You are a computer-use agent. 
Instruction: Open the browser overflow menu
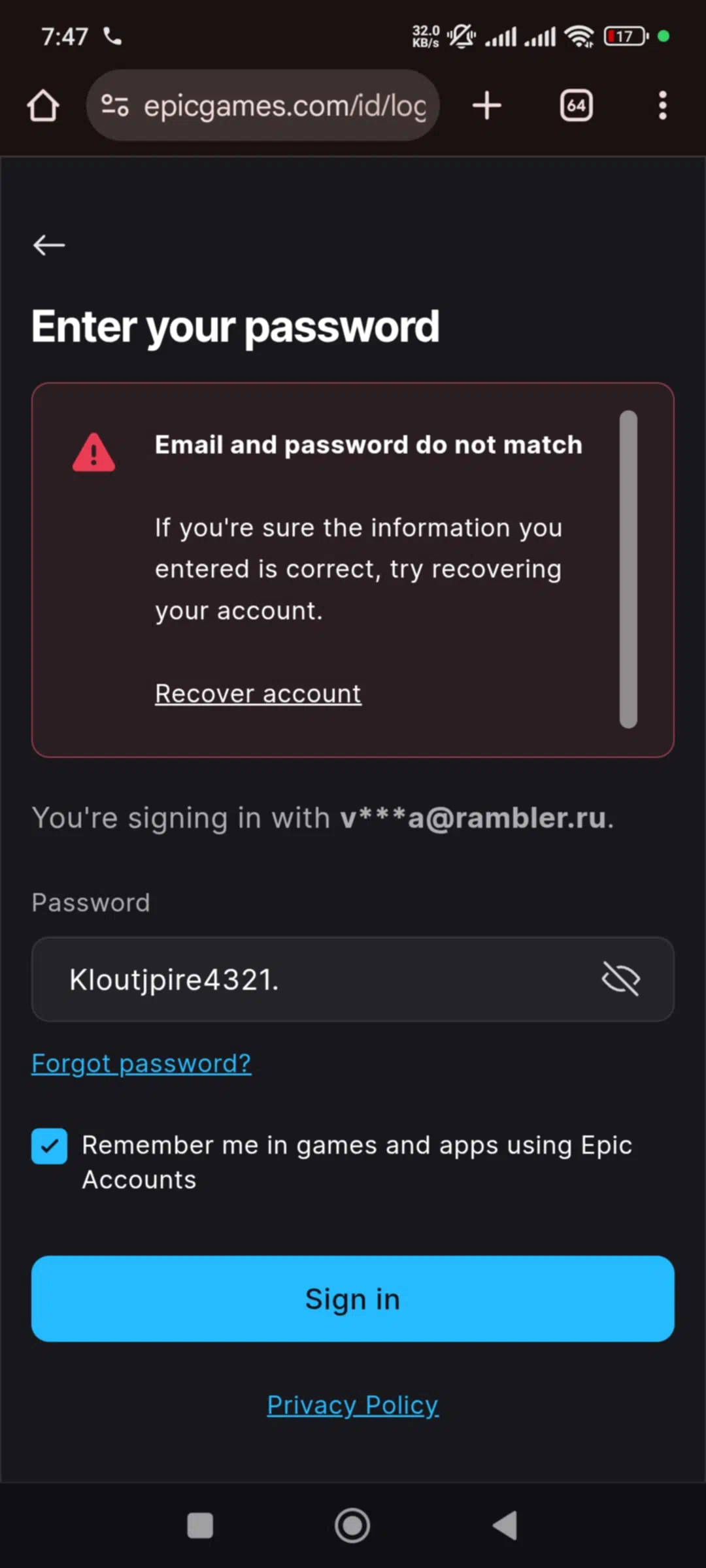[x=662, y=105]
